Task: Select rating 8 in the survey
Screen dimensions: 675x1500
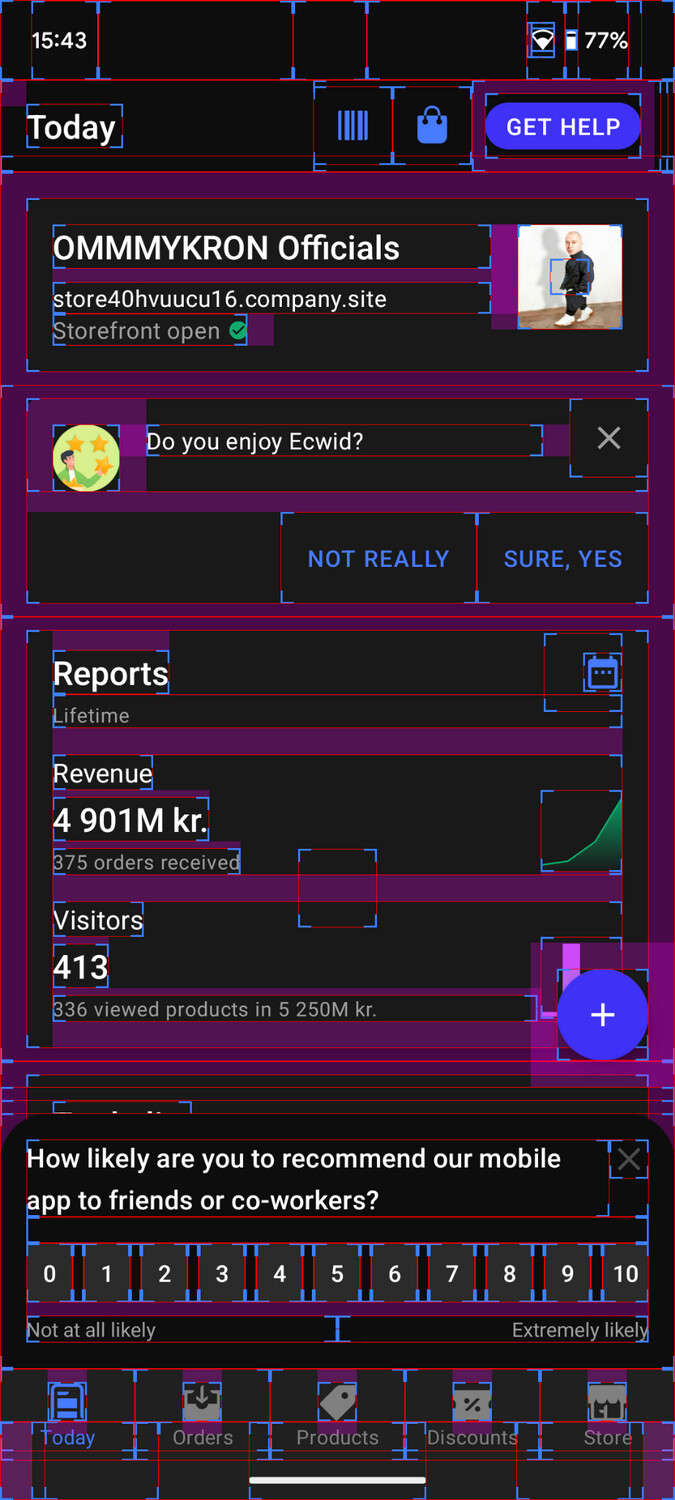Action: tap(509, 1273)
